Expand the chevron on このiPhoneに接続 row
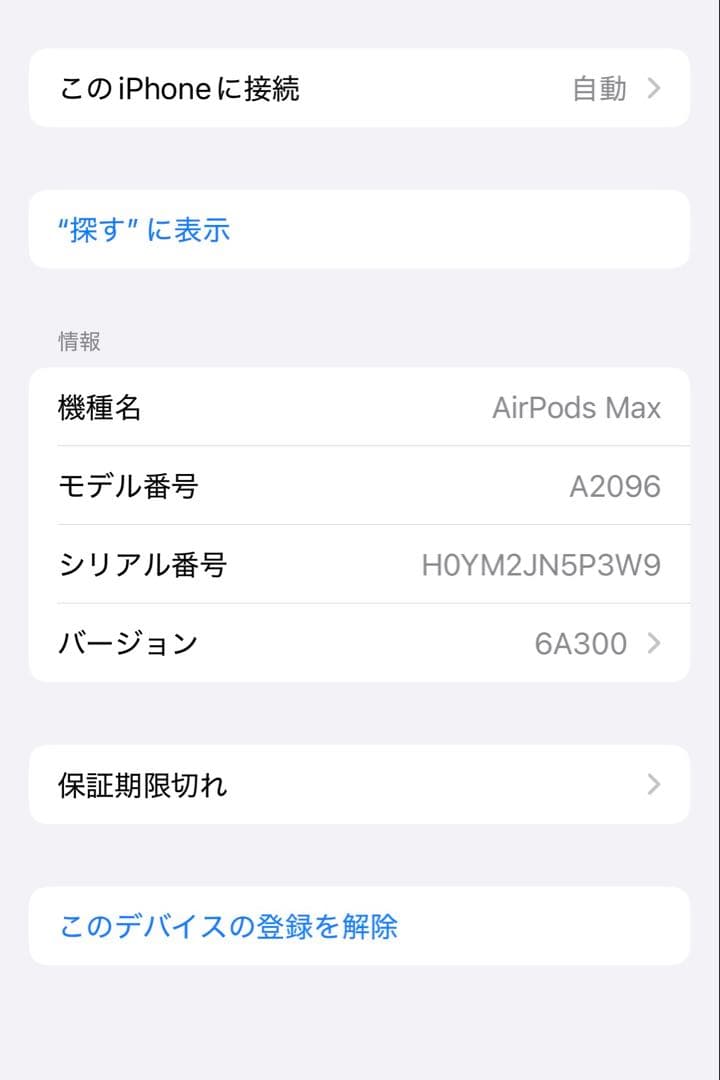 [655, 88]
